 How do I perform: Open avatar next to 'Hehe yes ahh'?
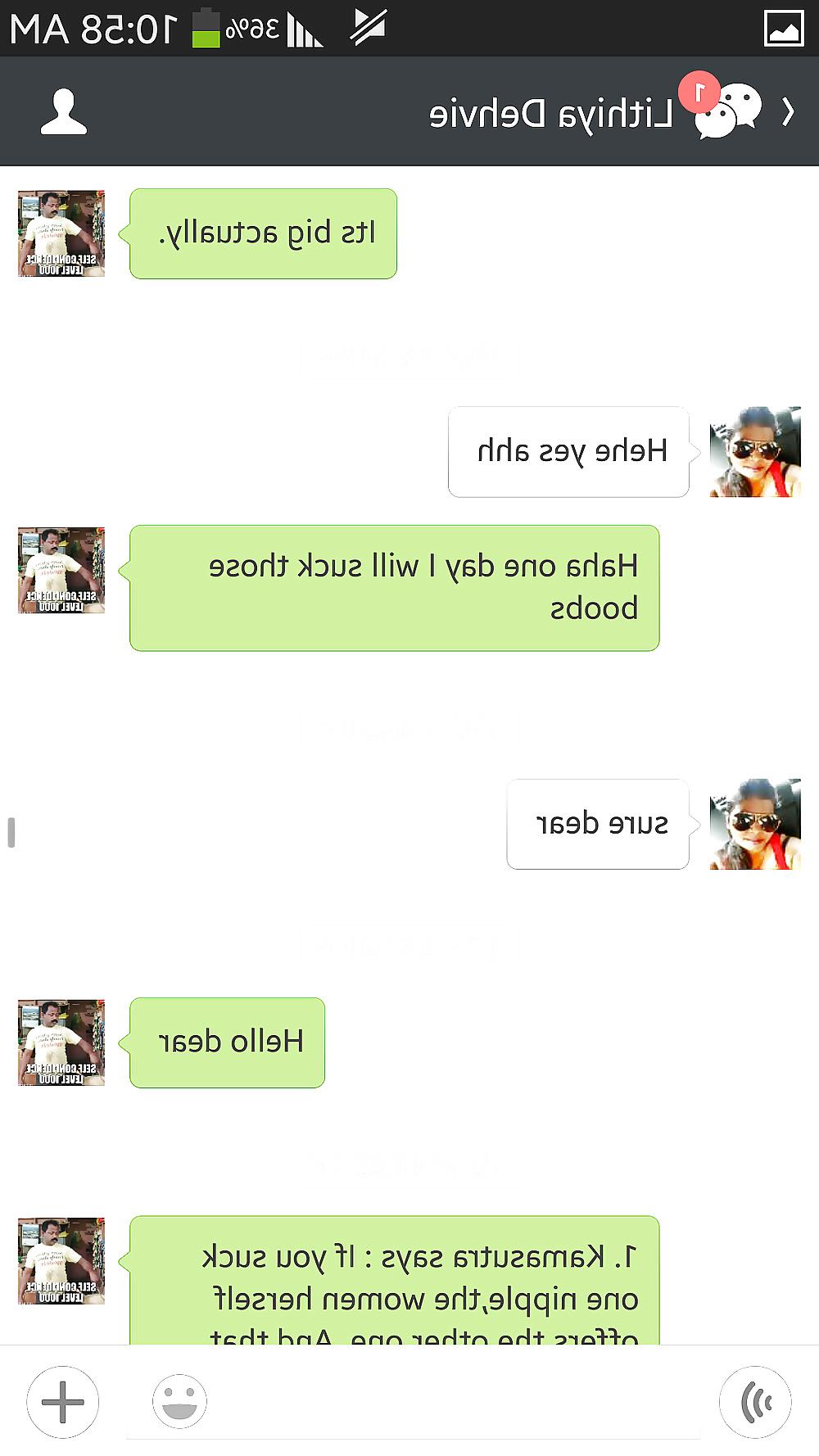pyautogui.click(x=755, y=451)
